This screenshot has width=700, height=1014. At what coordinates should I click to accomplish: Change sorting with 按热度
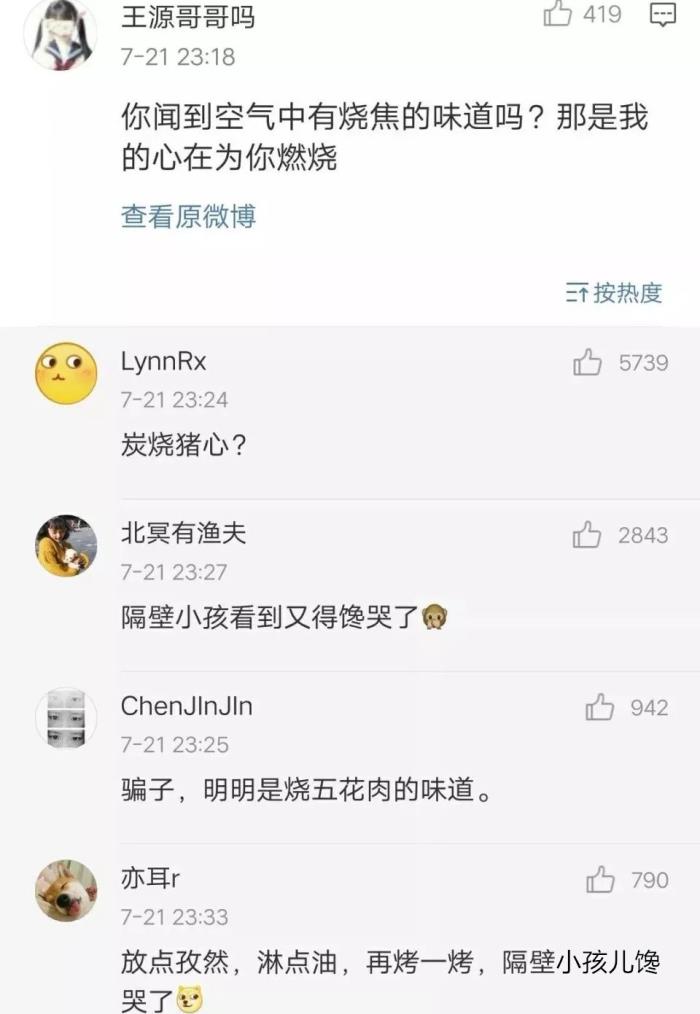tap(614, 292)
